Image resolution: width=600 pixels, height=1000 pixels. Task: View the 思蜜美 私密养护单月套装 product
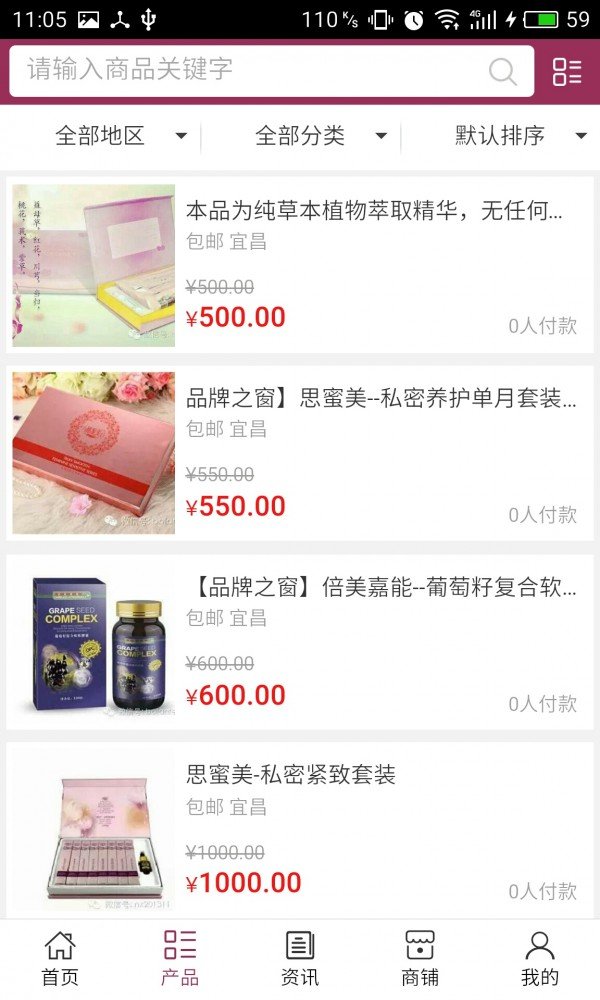300,452
